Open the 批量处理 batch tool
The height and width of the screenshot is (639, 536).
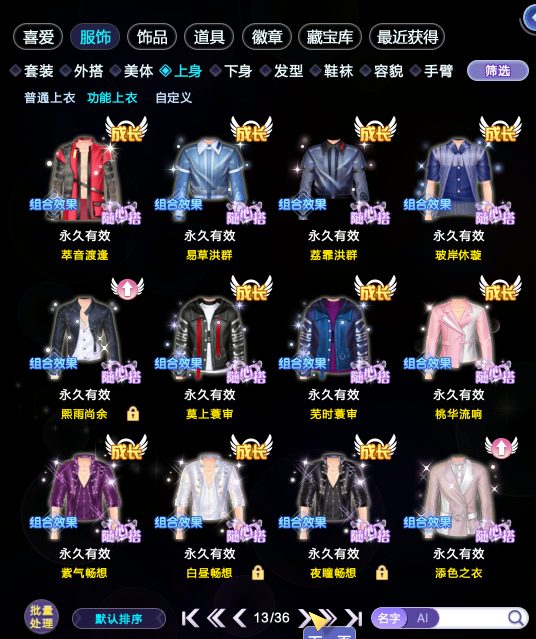[x=41, y=617]
